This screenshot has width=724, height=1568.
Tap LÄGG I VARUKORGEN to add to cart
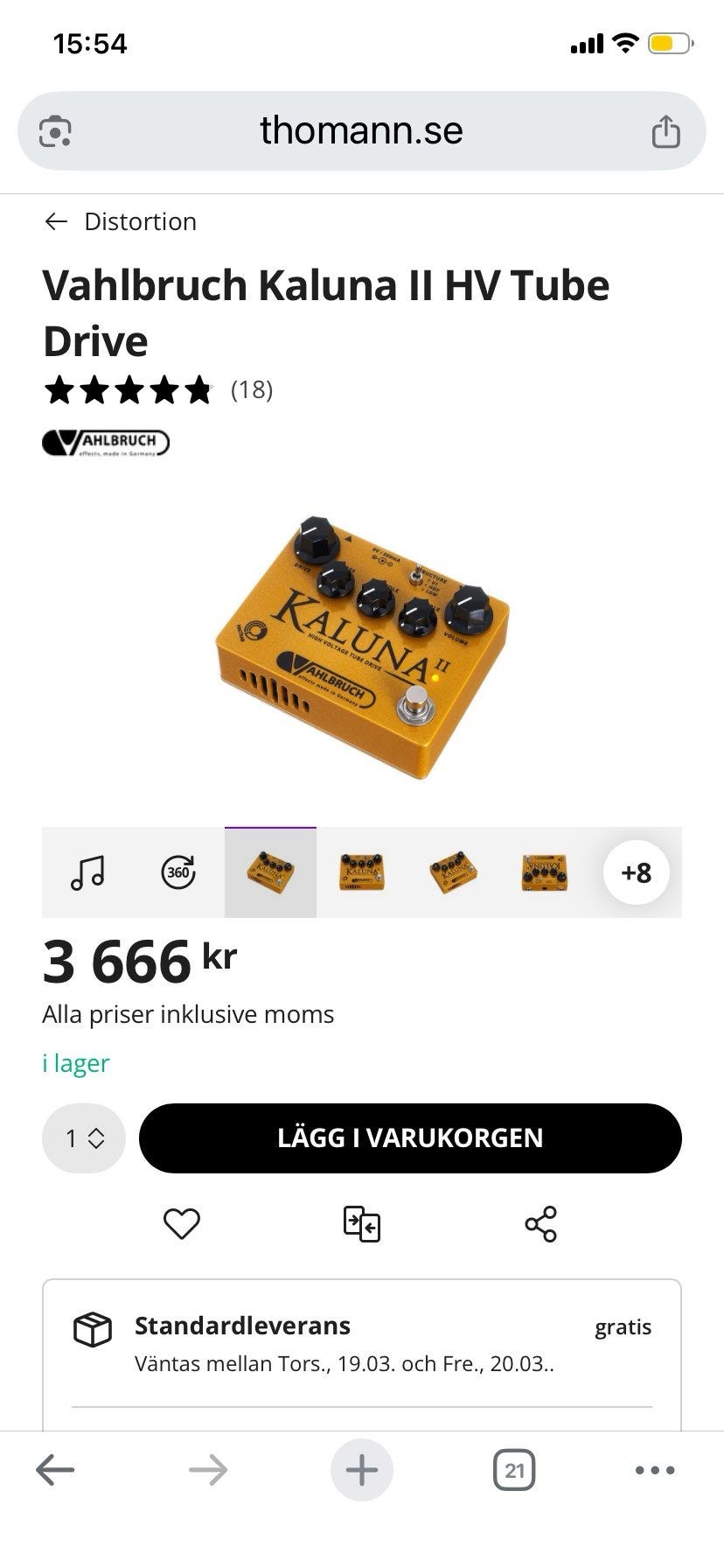pos(410,1137)
